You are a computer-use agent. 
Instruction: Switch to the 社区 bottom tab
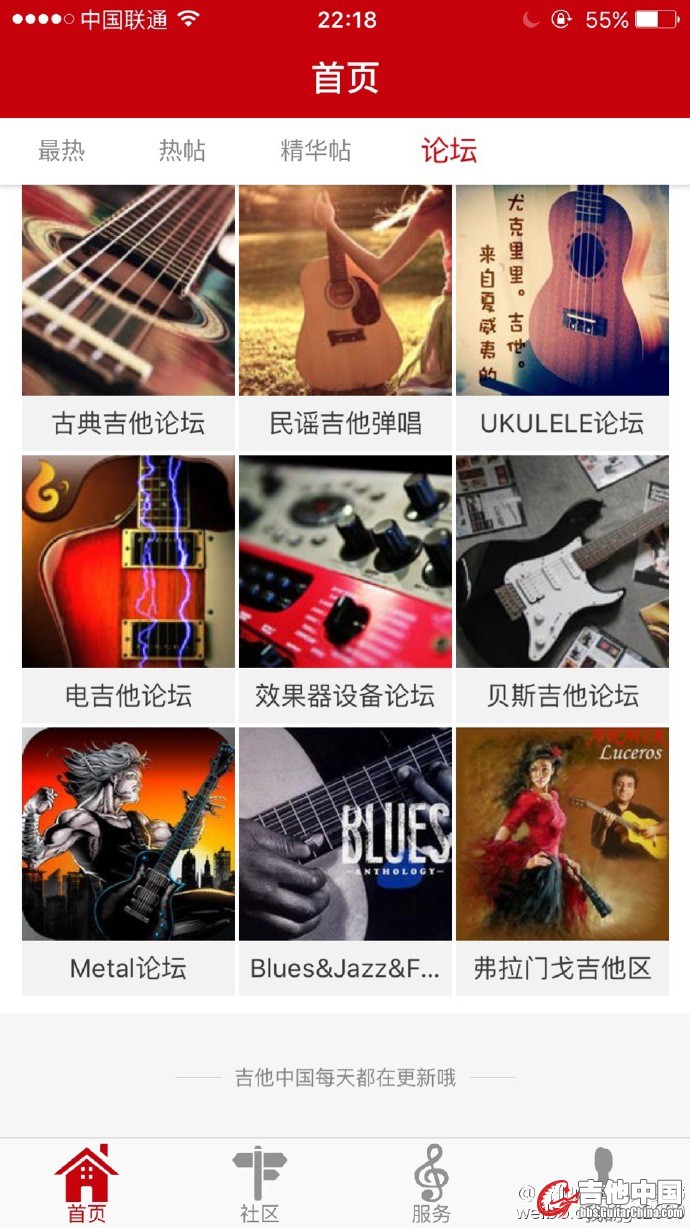coord(259,1184)
